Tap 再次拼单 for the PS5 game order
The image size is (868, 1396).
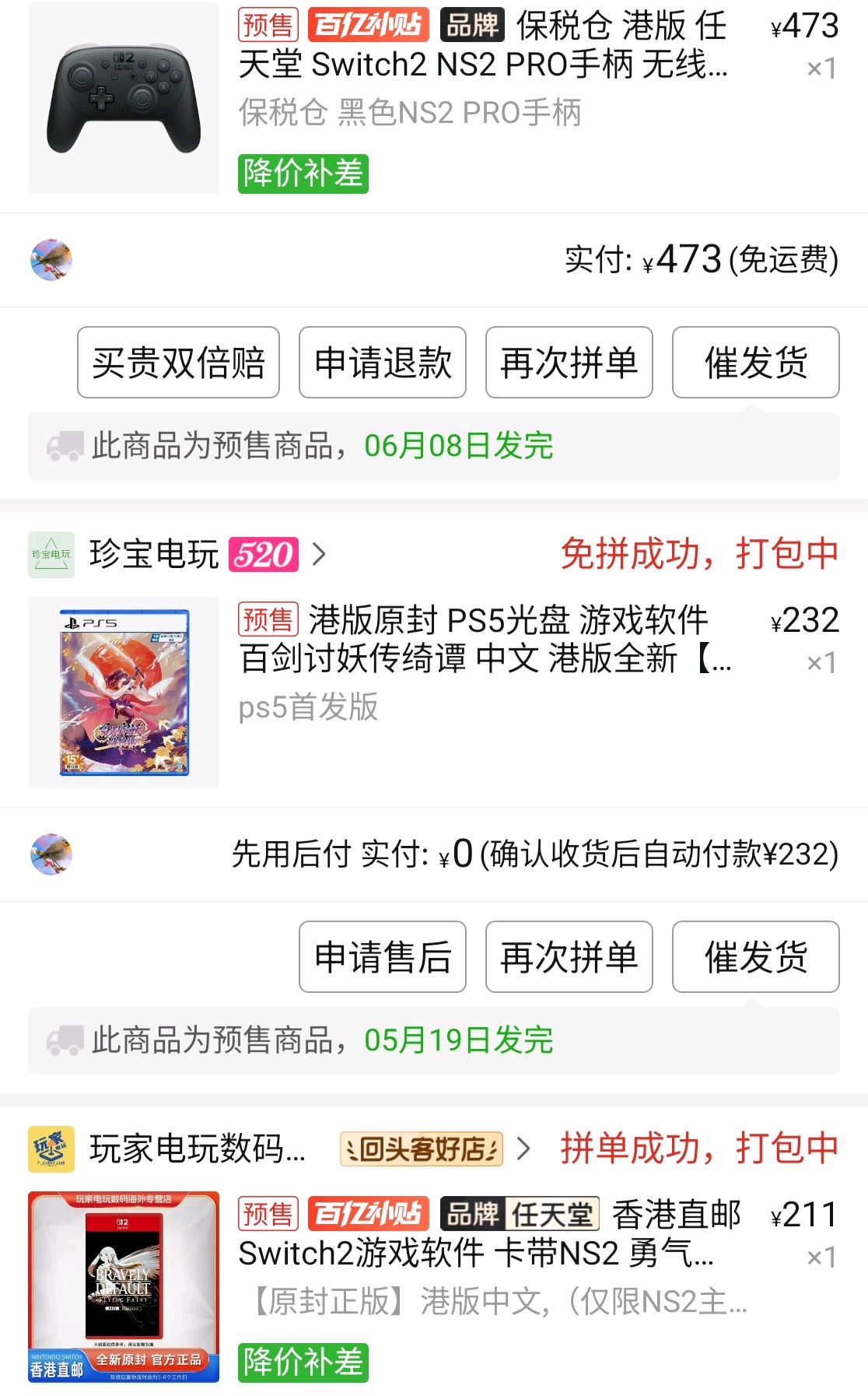pyautogui.click(x=569, y=957)
